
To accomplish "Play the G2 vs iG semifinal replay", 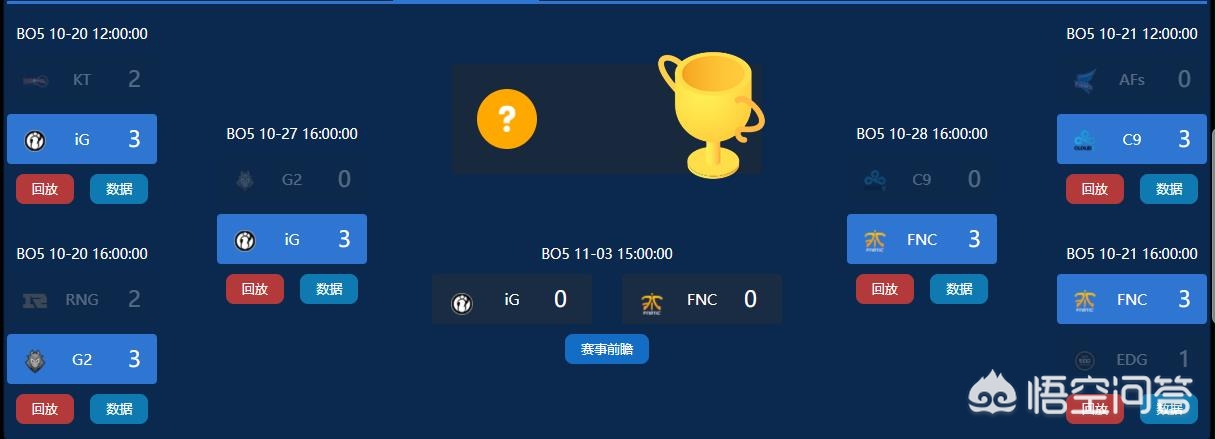I will pyautogui.click(x=255, y=289).
